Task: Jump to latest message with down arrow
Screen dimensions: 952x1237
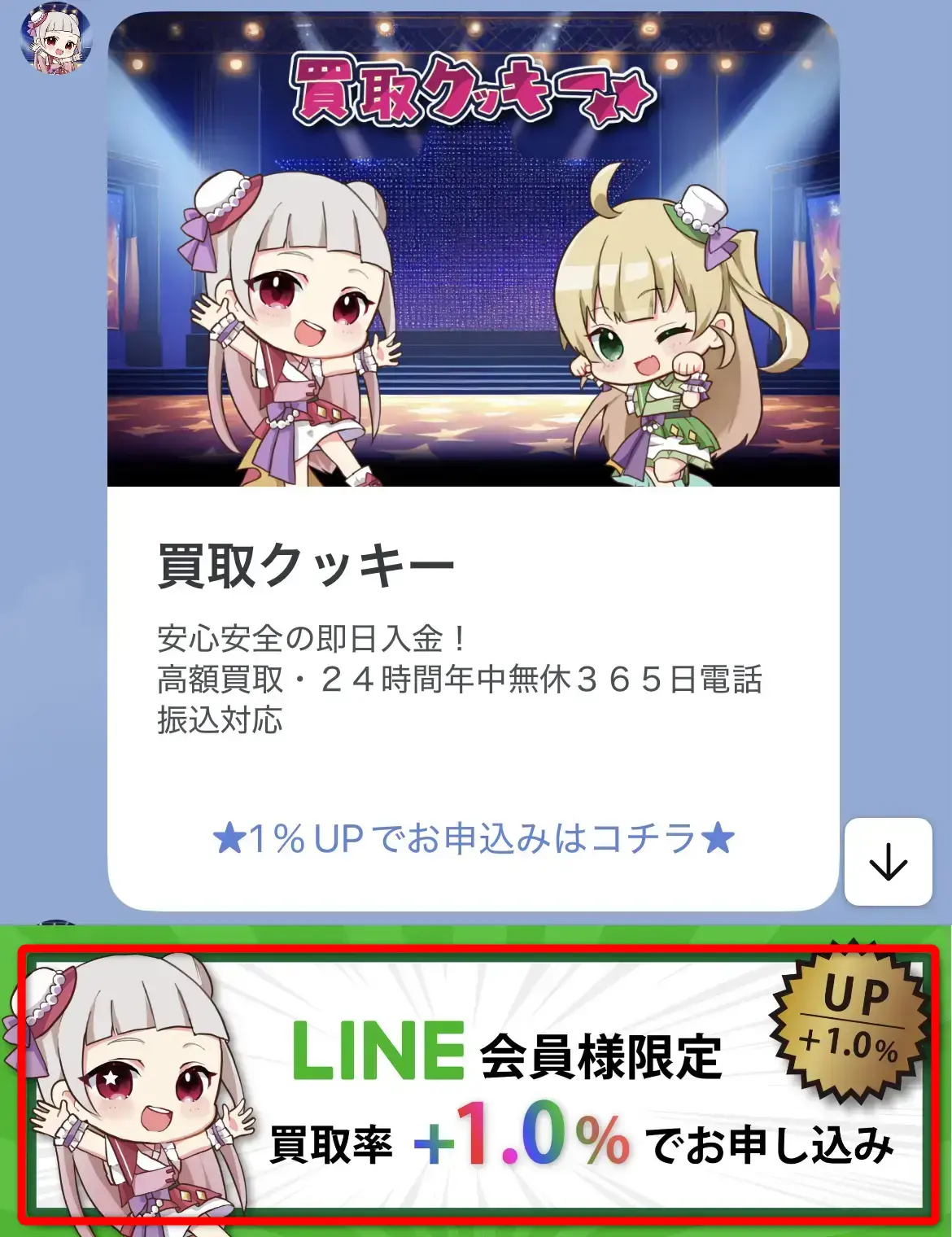Action: click(888, 862)
